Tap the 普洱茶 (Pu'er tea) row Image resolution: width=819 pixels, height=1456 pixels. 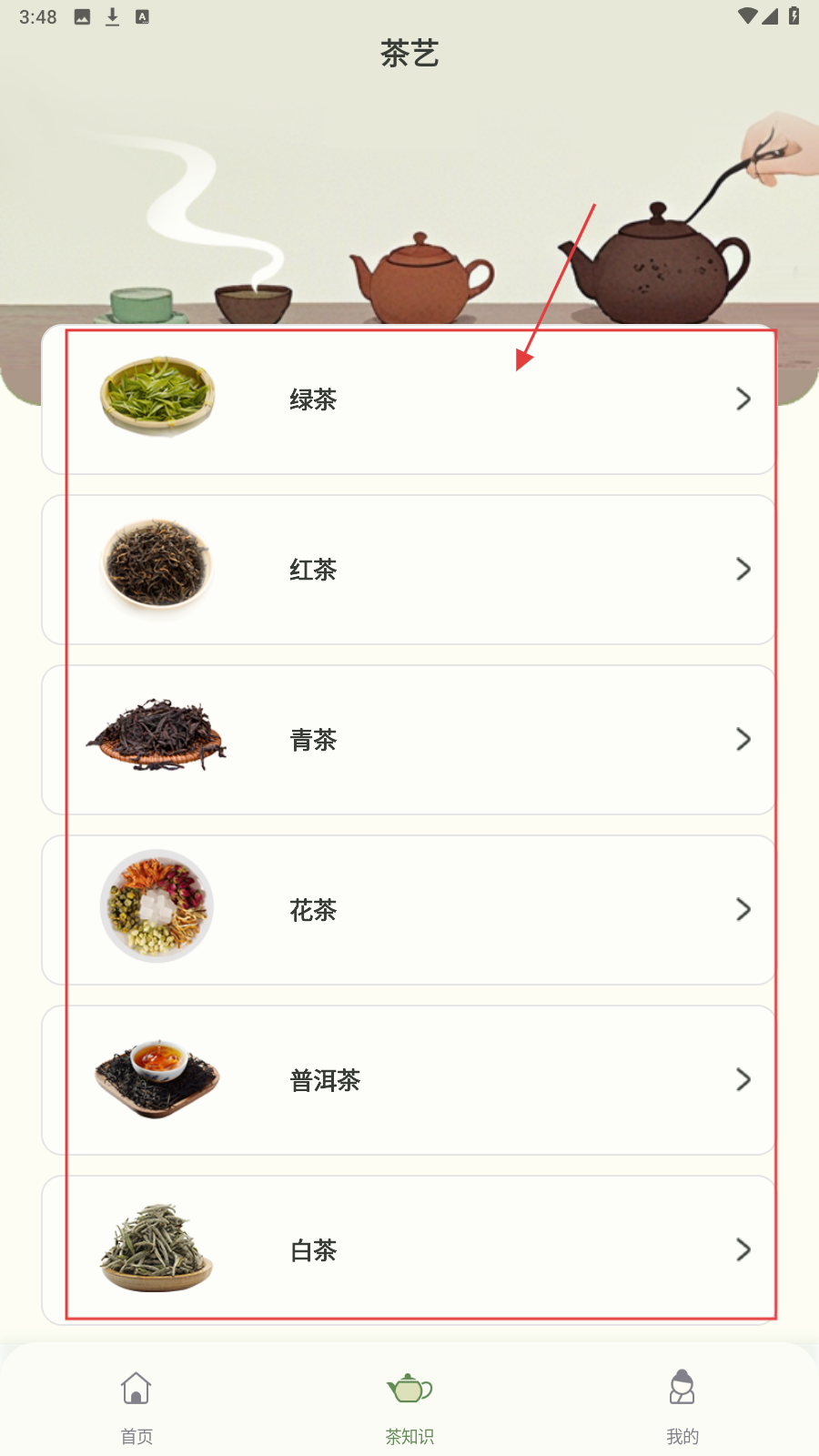409,1080
